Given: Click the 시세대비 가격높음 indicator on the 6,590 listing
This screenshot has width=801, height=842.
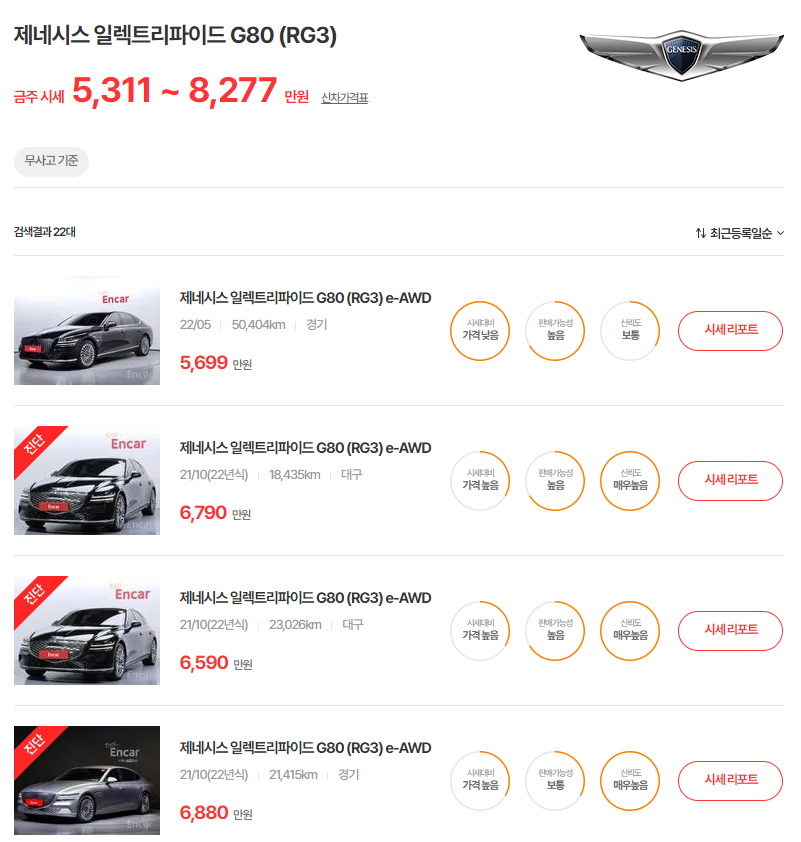Looking at the screenshot, I should pos(480,630).
